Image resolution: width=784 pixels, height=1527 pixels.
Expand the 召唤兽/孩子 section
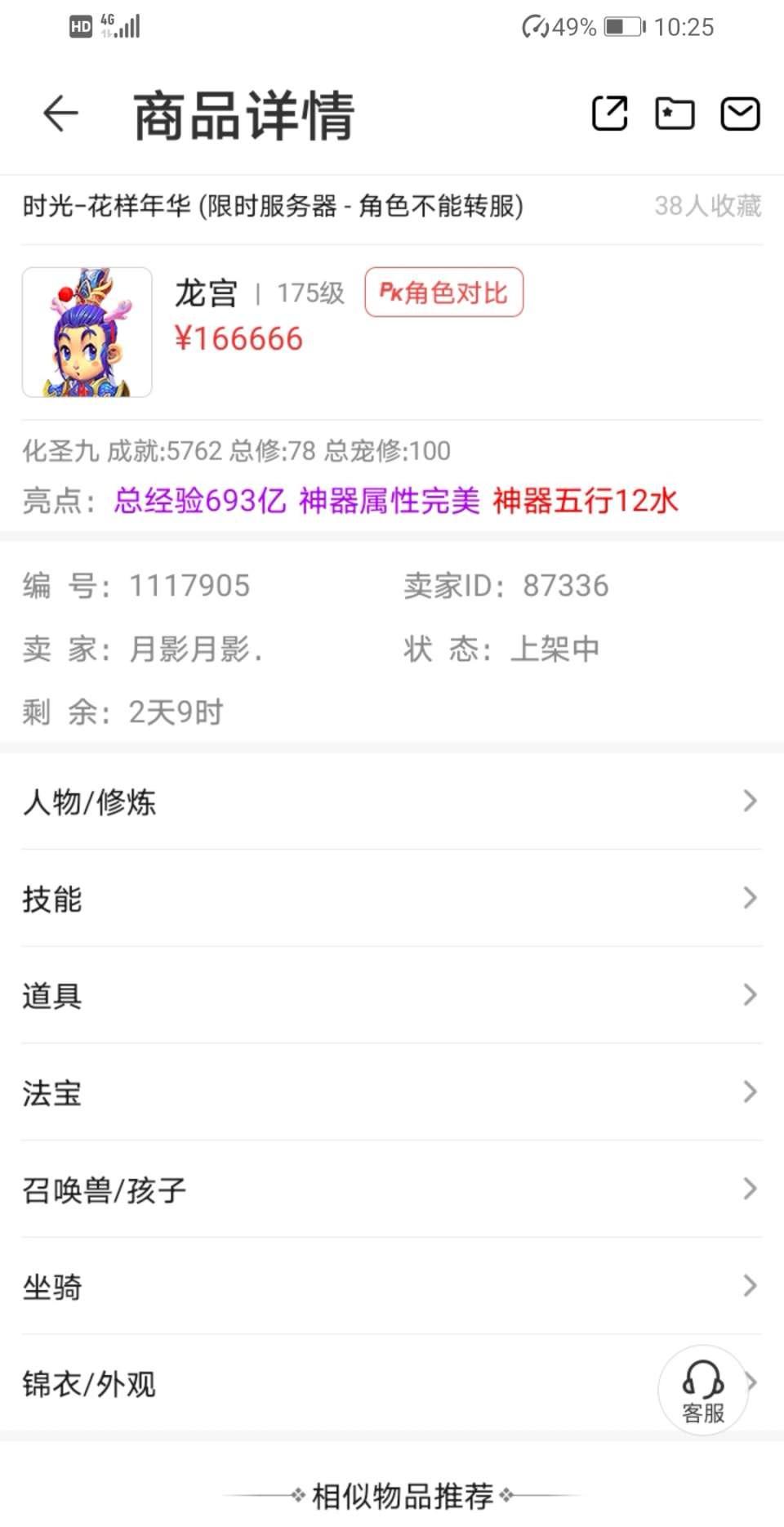click(392, 1190)
